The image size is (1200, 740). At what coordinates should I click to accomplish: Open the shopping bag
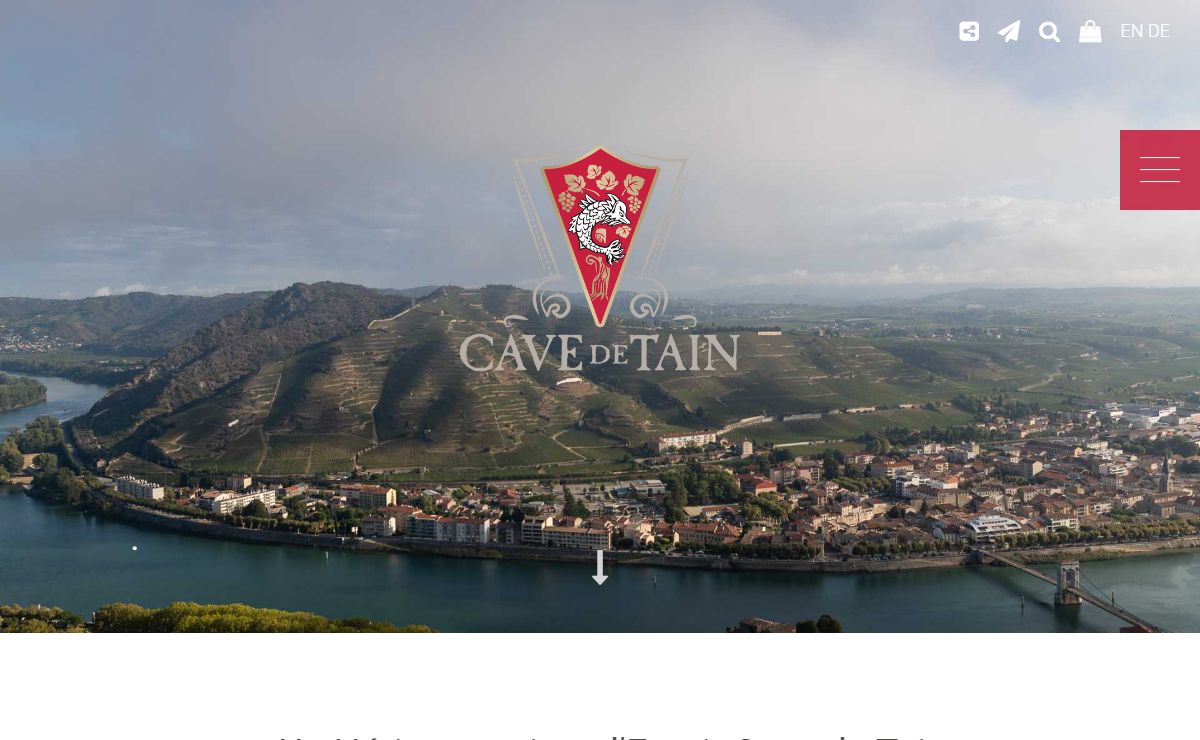[x=1090, y=32]
